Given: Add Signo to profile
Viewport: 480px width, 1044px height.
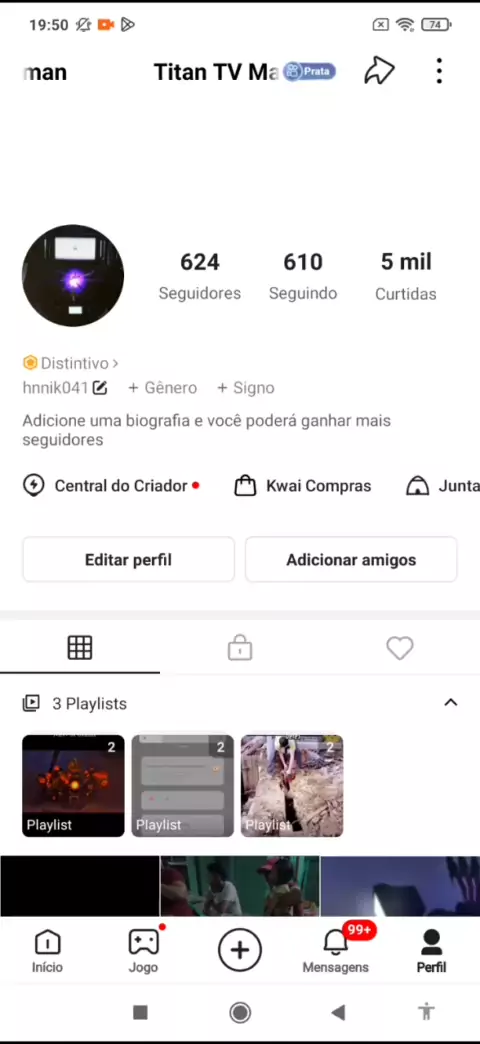Looking at the screenshot, I should pyautogui.click(x=246, y=388).
